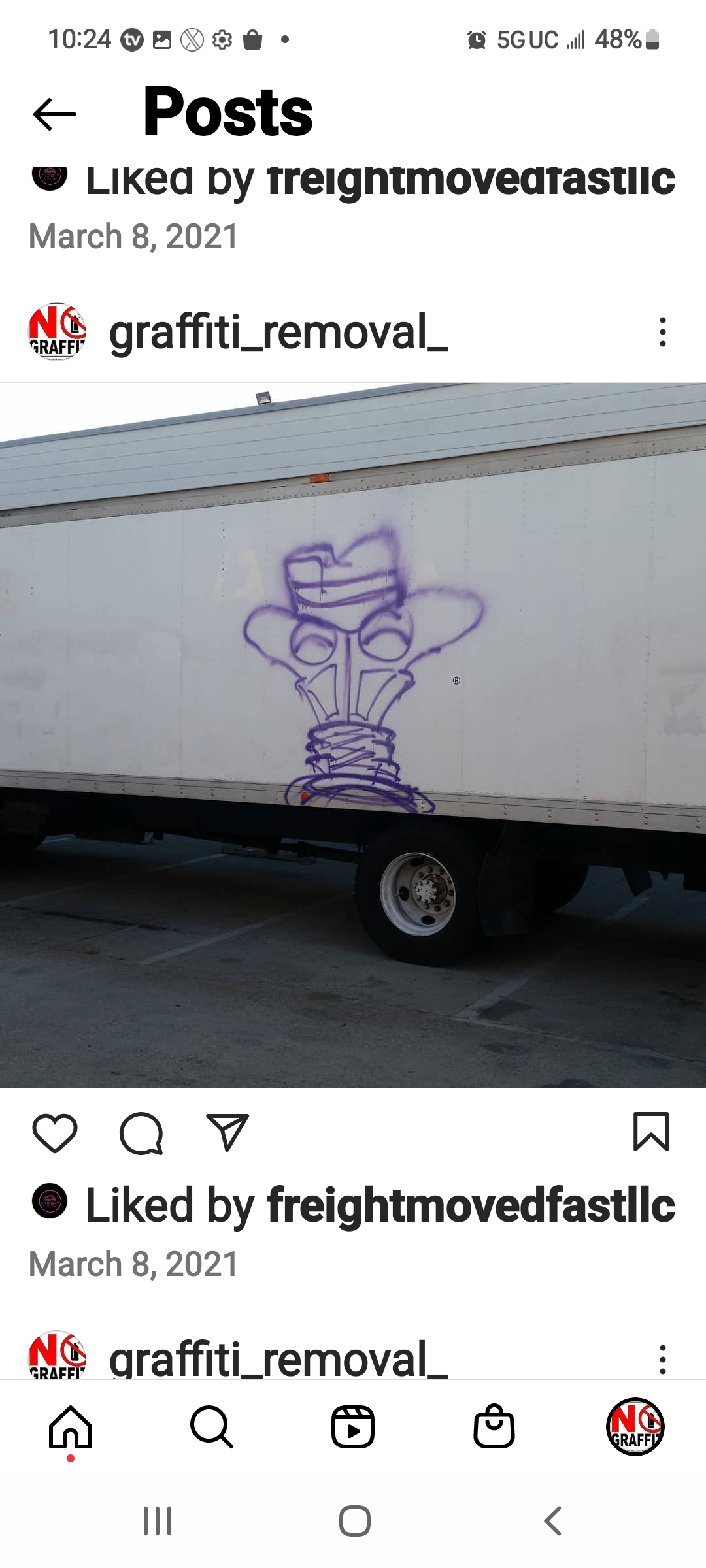Open freightmovedfastllc under the truck post
The width and height of the screenshot is (706, 1568).
tap(471, 1205)
